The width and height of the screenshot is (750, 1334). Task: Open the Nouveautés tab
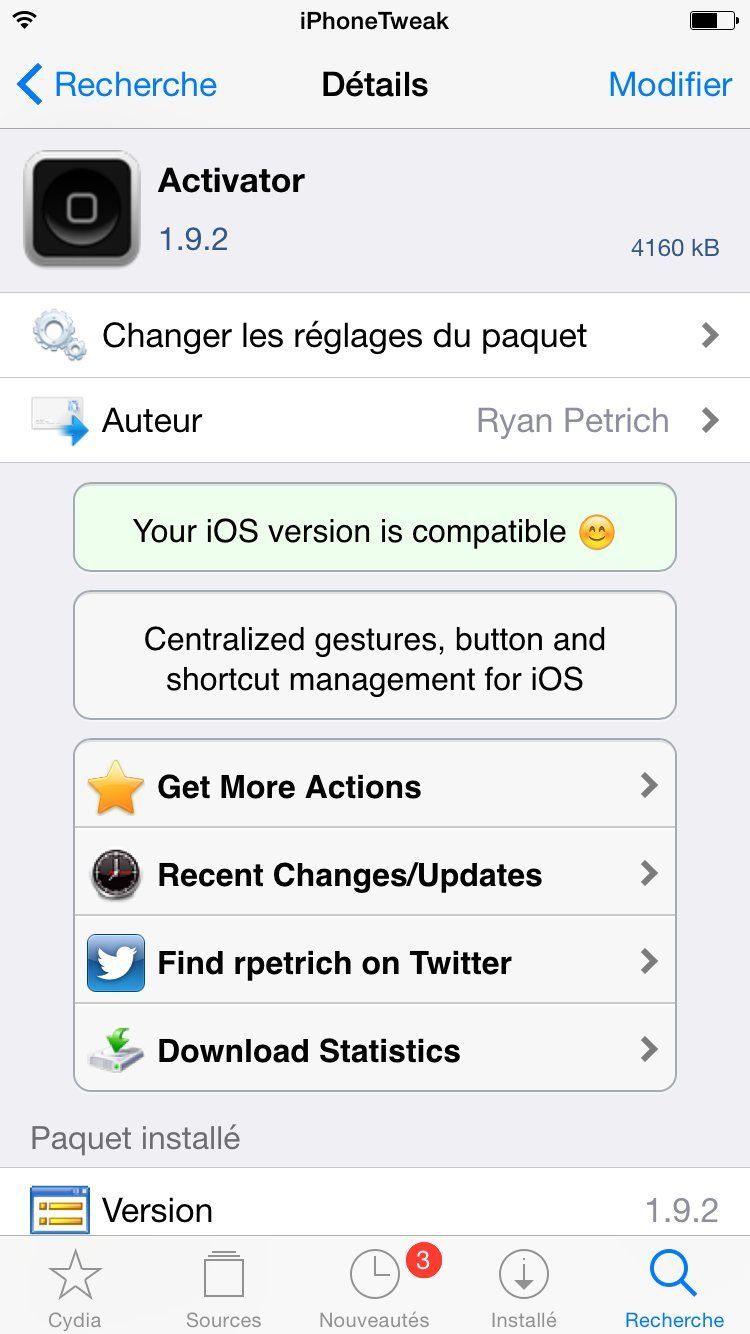375,1288
